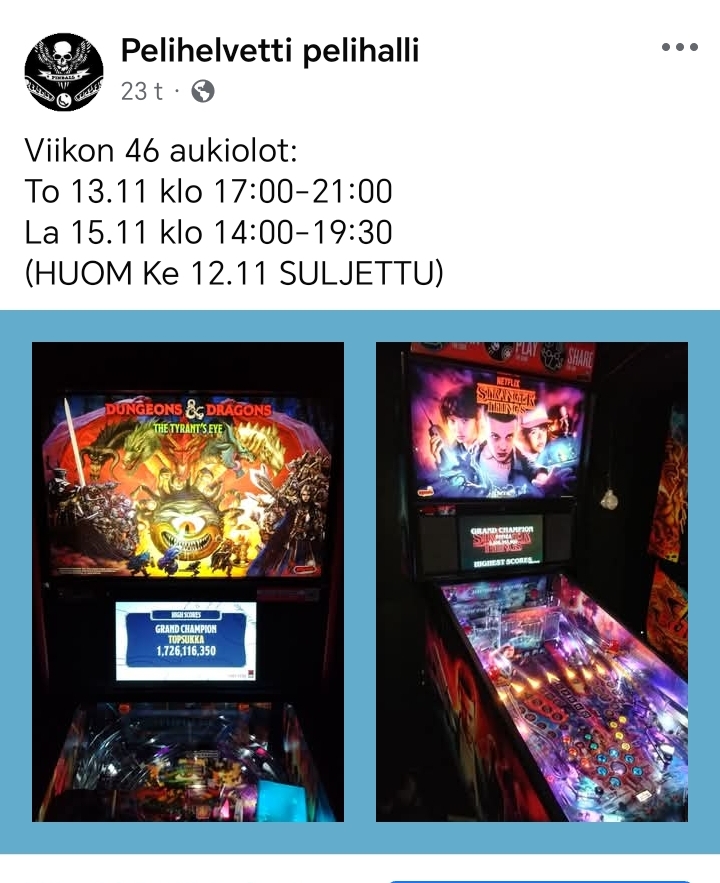The image size is (720, 883).
Task: Open the post's three-dot options menu
Action: coord(680,47)
